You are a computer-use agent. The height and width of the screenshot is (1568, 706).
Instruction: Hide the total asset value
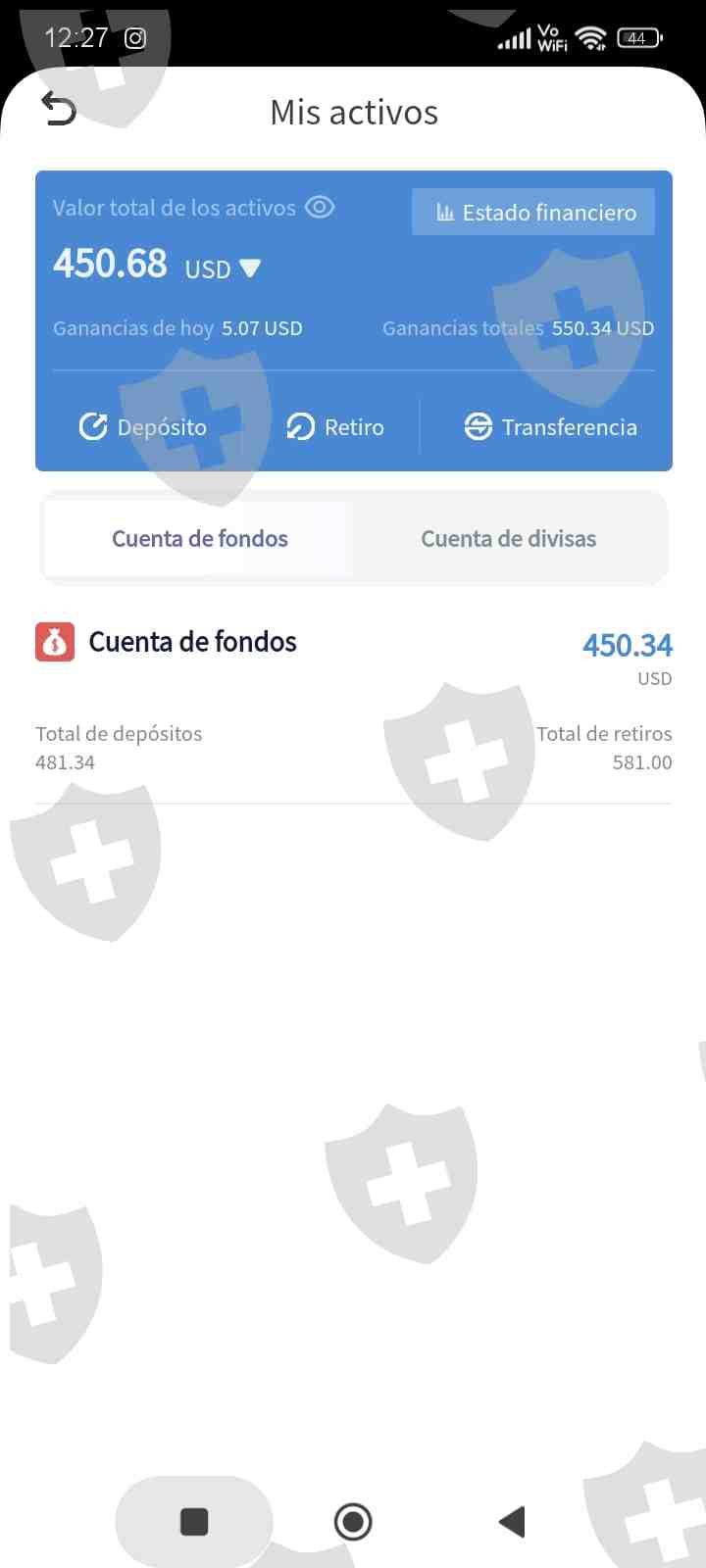point(320,208)
